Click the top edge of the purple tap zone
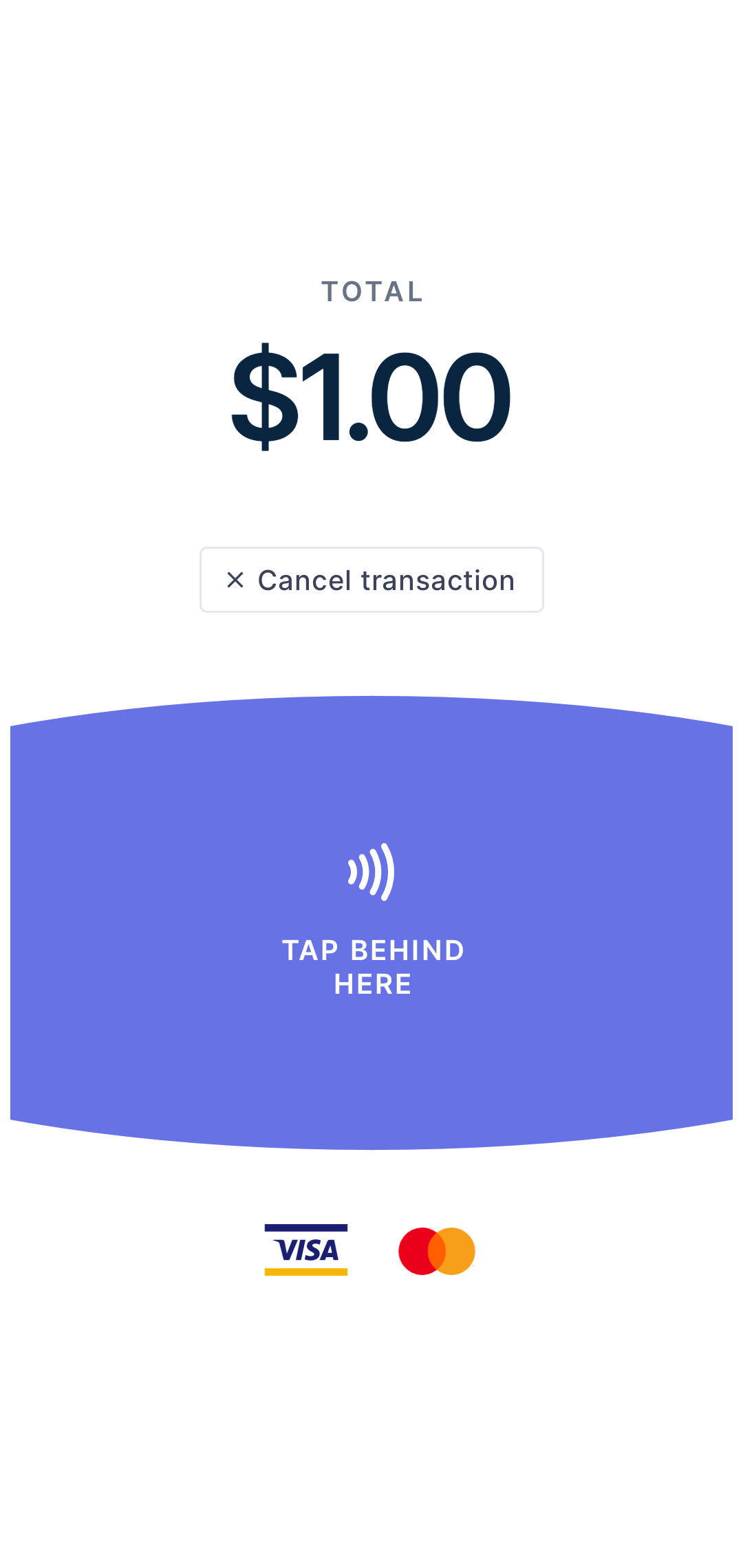Screen dimensions: 743x1568 (371, 701)
